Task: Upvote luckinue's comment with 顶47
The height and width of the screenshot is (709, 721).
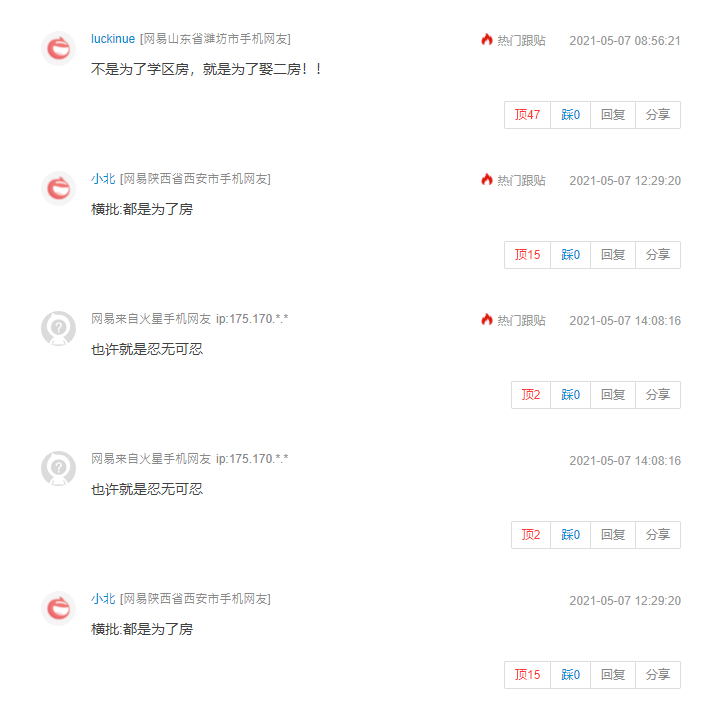Action: [x=527, y=115]
